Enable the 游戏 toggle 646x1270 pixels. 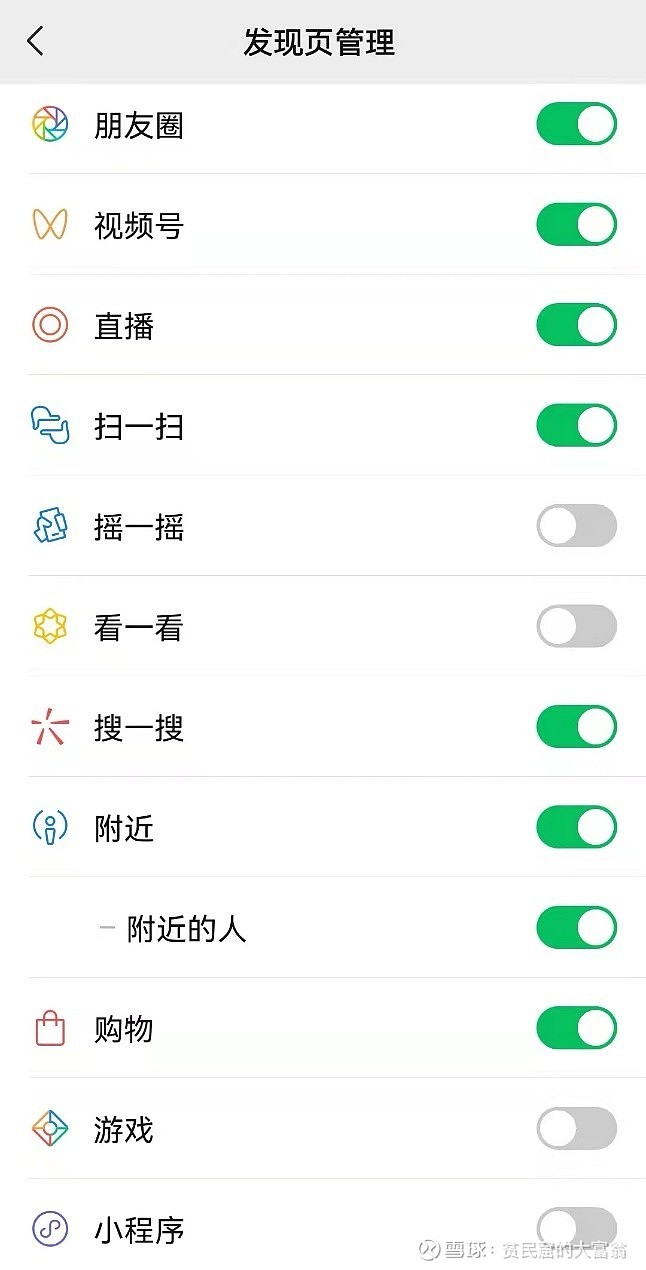[576, 1129]
